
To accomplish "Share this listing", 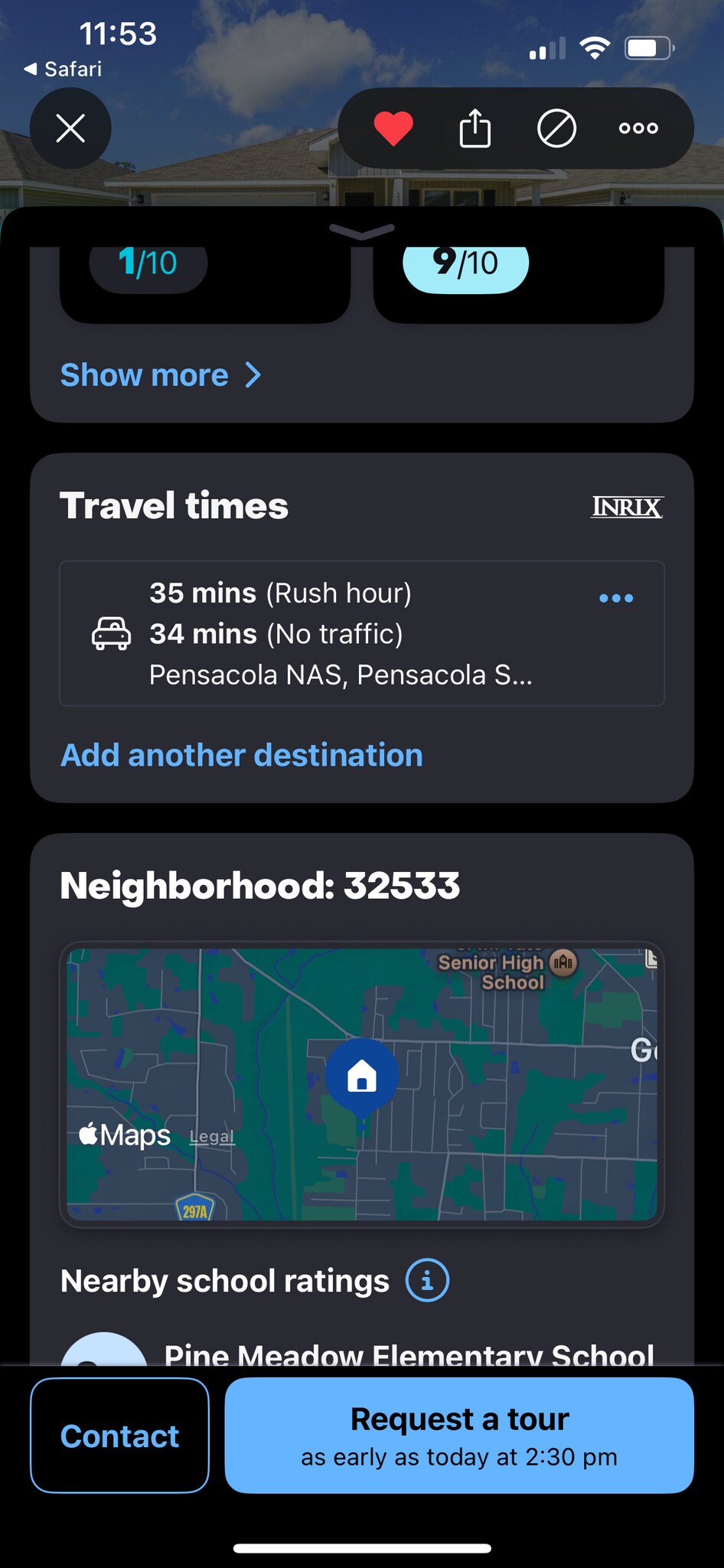I will 475,129.
